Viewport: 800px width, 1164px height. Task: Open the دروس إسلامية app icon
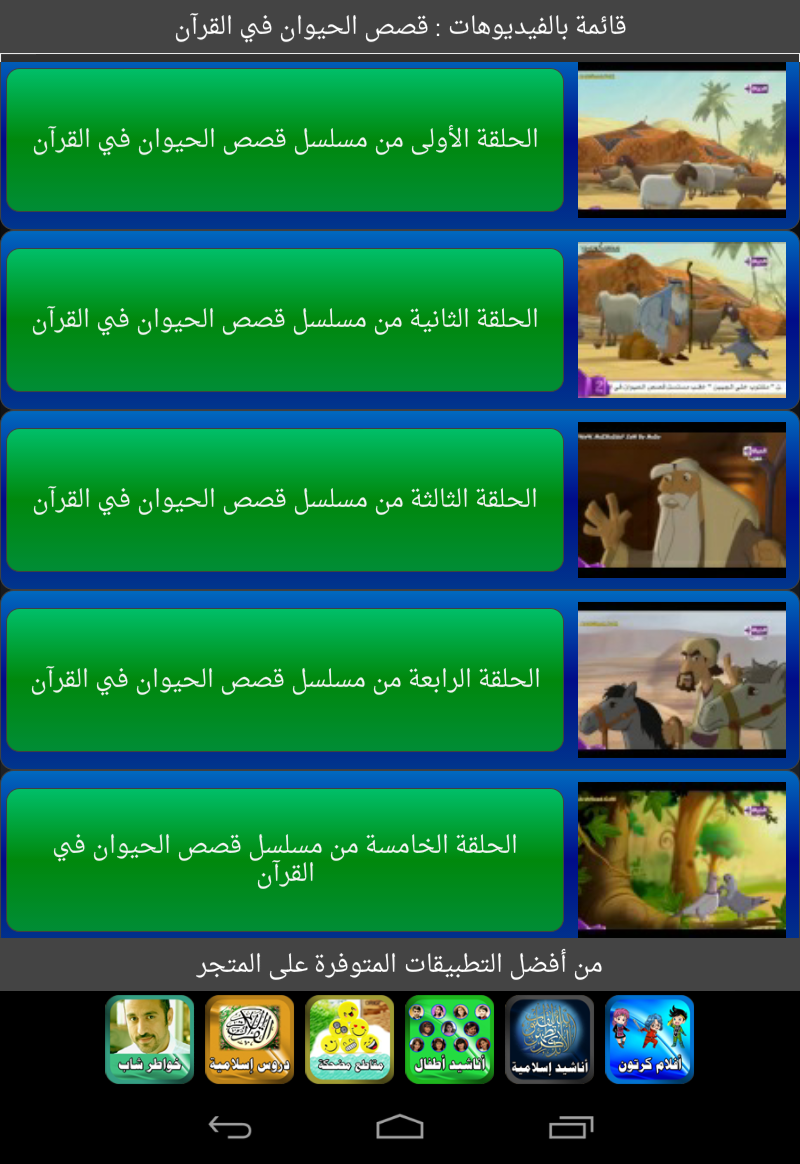pos(250,1039)
